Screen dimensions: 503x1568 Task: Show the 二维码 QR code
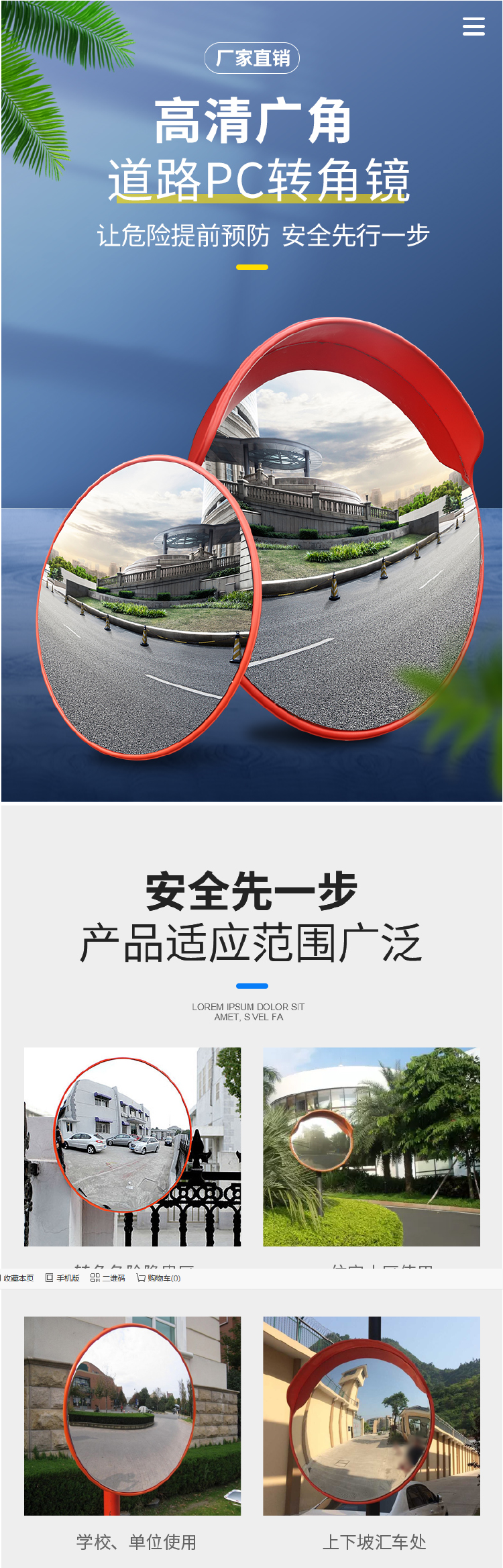108,1278
